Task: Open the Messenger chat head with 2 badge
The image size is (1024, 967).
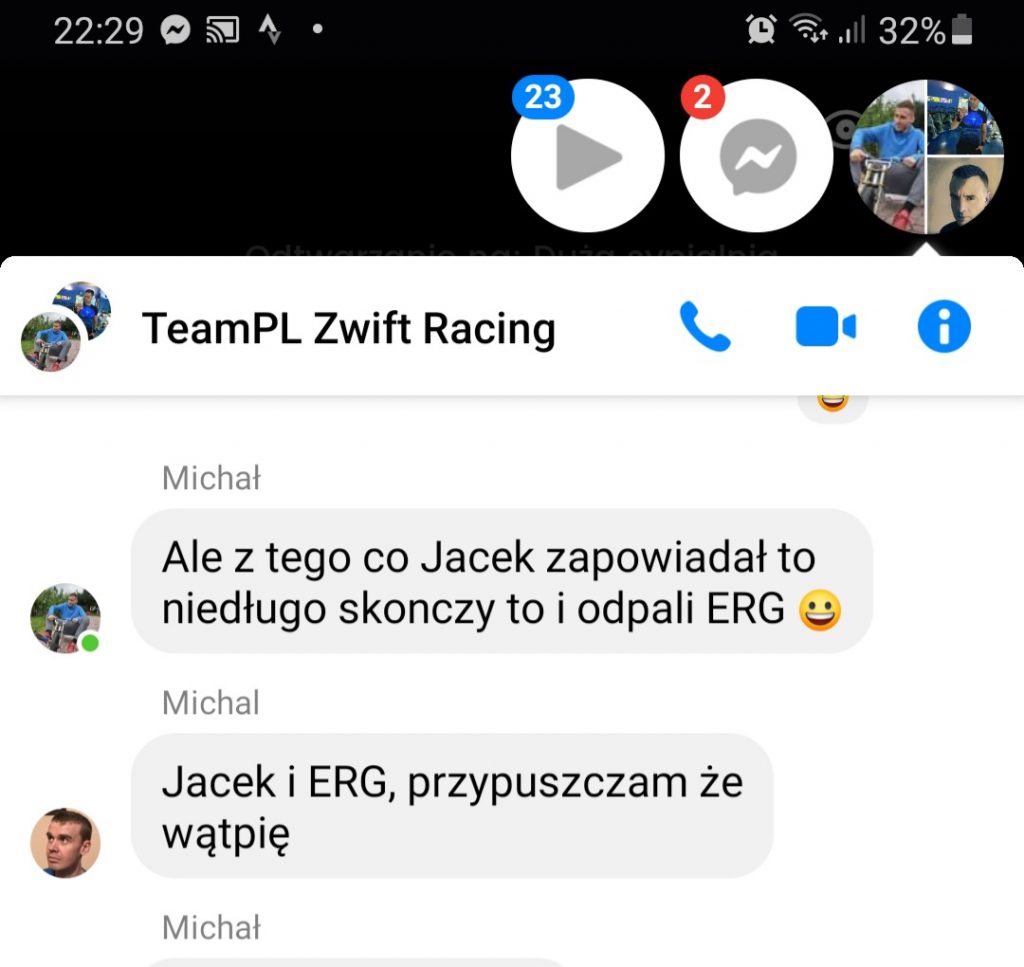Action: pos(757,156)
